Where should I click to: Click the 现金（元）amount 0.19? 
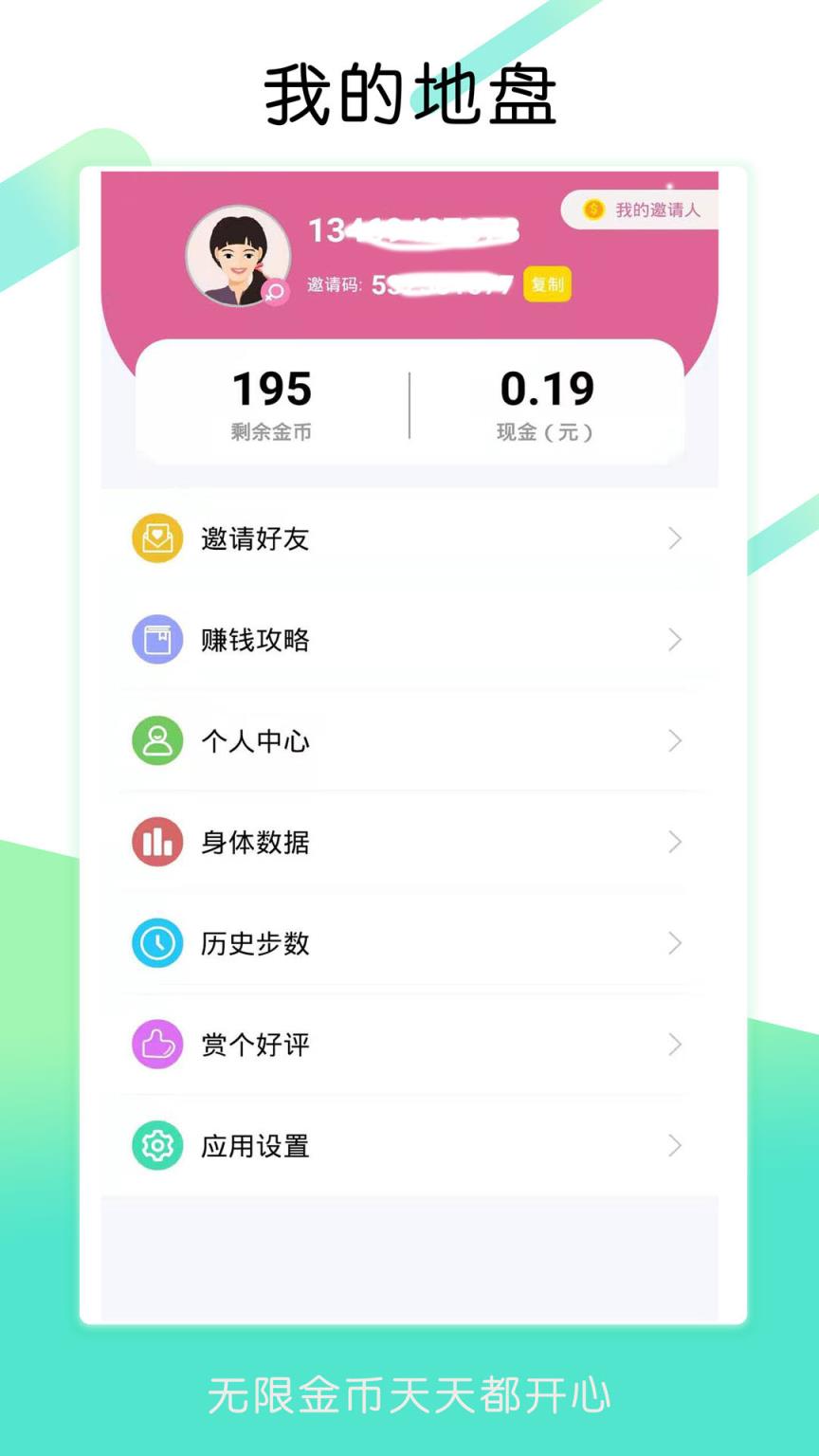click(547, 388)
